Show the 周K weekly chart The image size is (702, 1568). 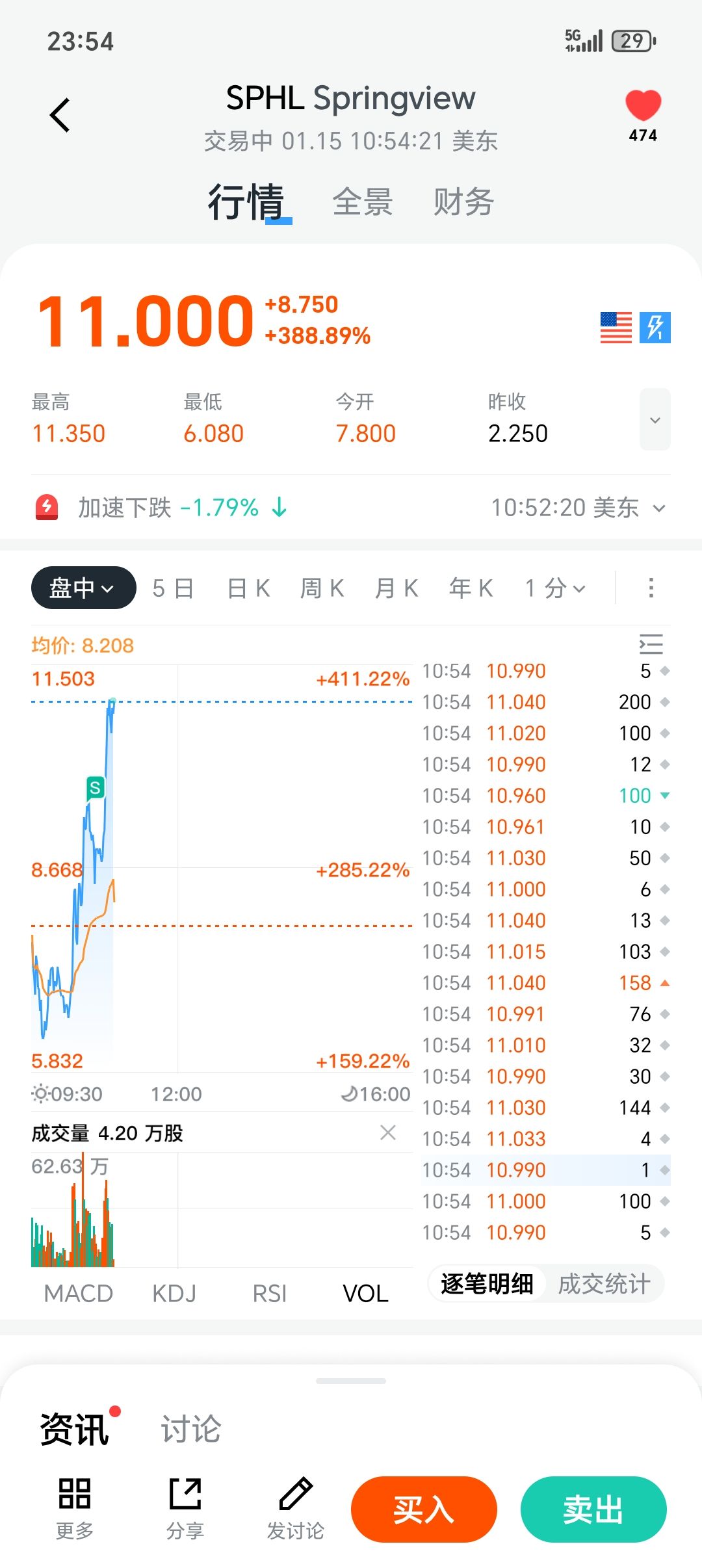click(322, 588)
